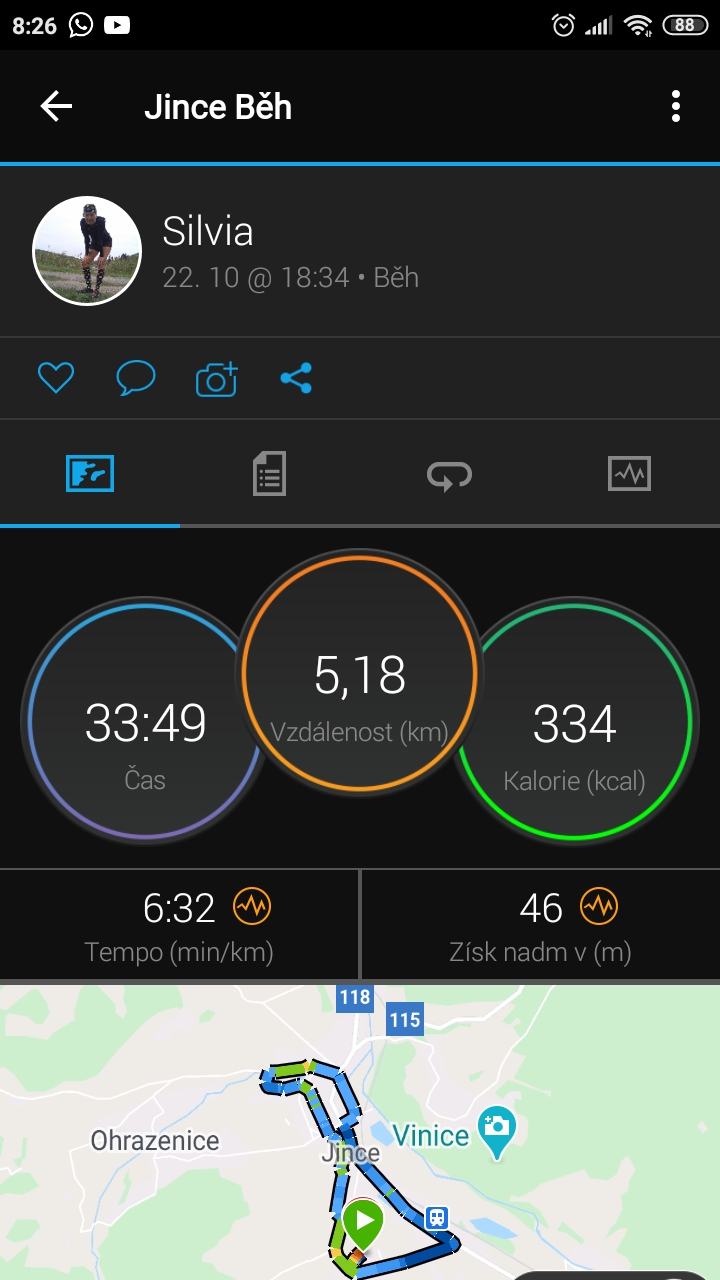Switch to the laps tab
Viewport: 720px width, 1280px height.
(x=449, y=474)
